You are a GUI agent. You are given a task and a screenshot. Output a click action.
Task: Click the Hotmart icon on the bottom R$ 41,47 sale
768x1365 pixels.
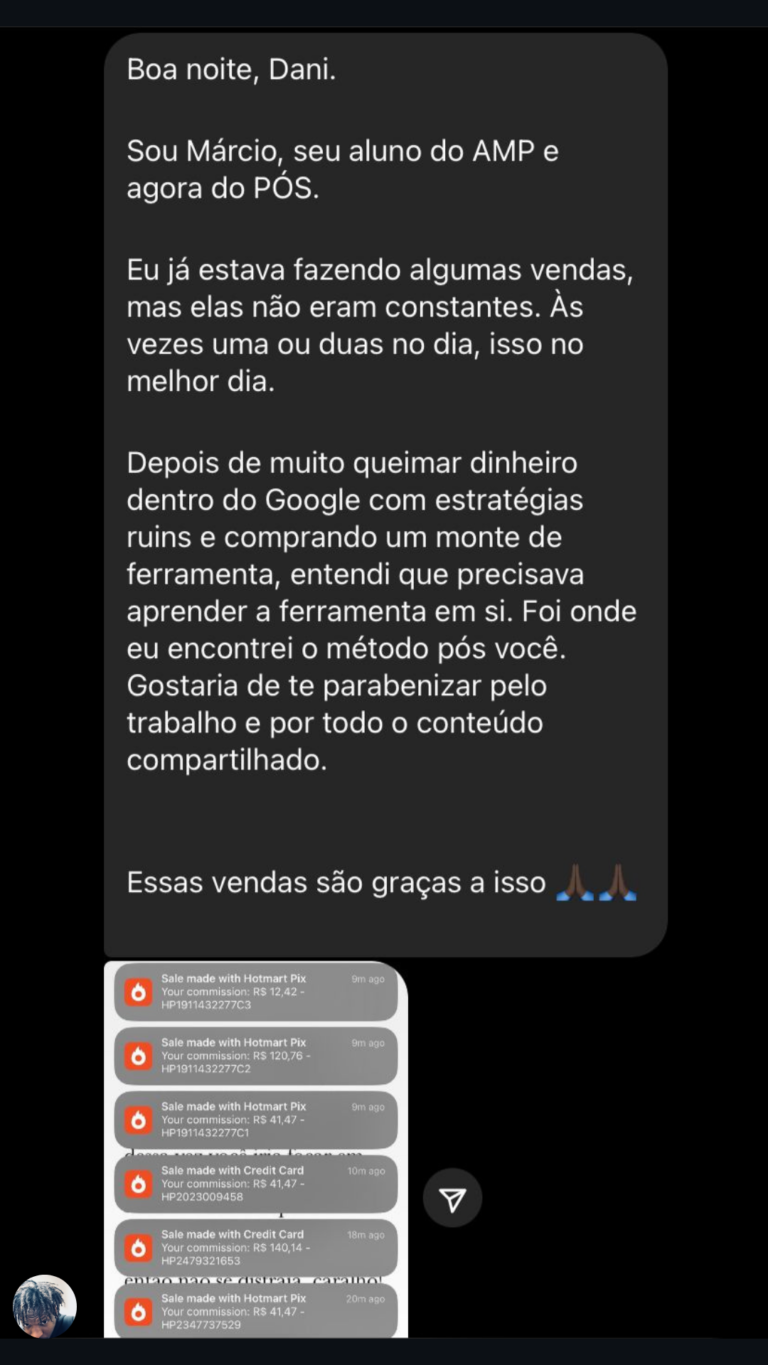point(138,1311)
